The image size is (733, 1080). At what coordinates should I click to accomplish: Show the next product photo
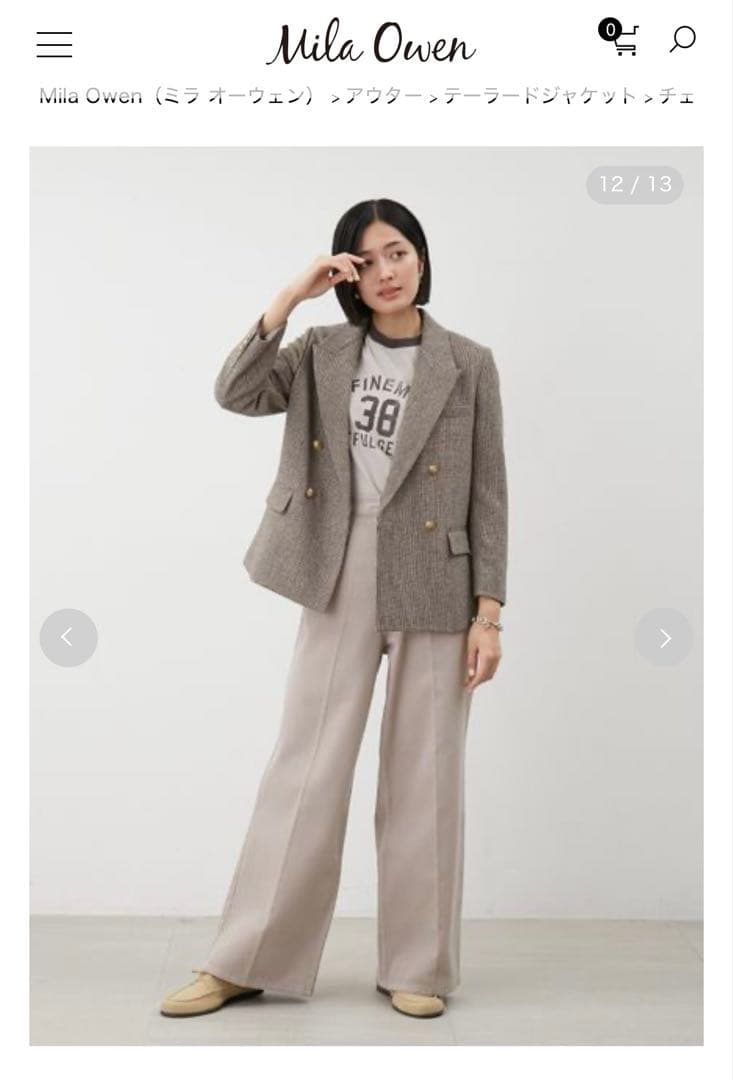click(664, 637)
